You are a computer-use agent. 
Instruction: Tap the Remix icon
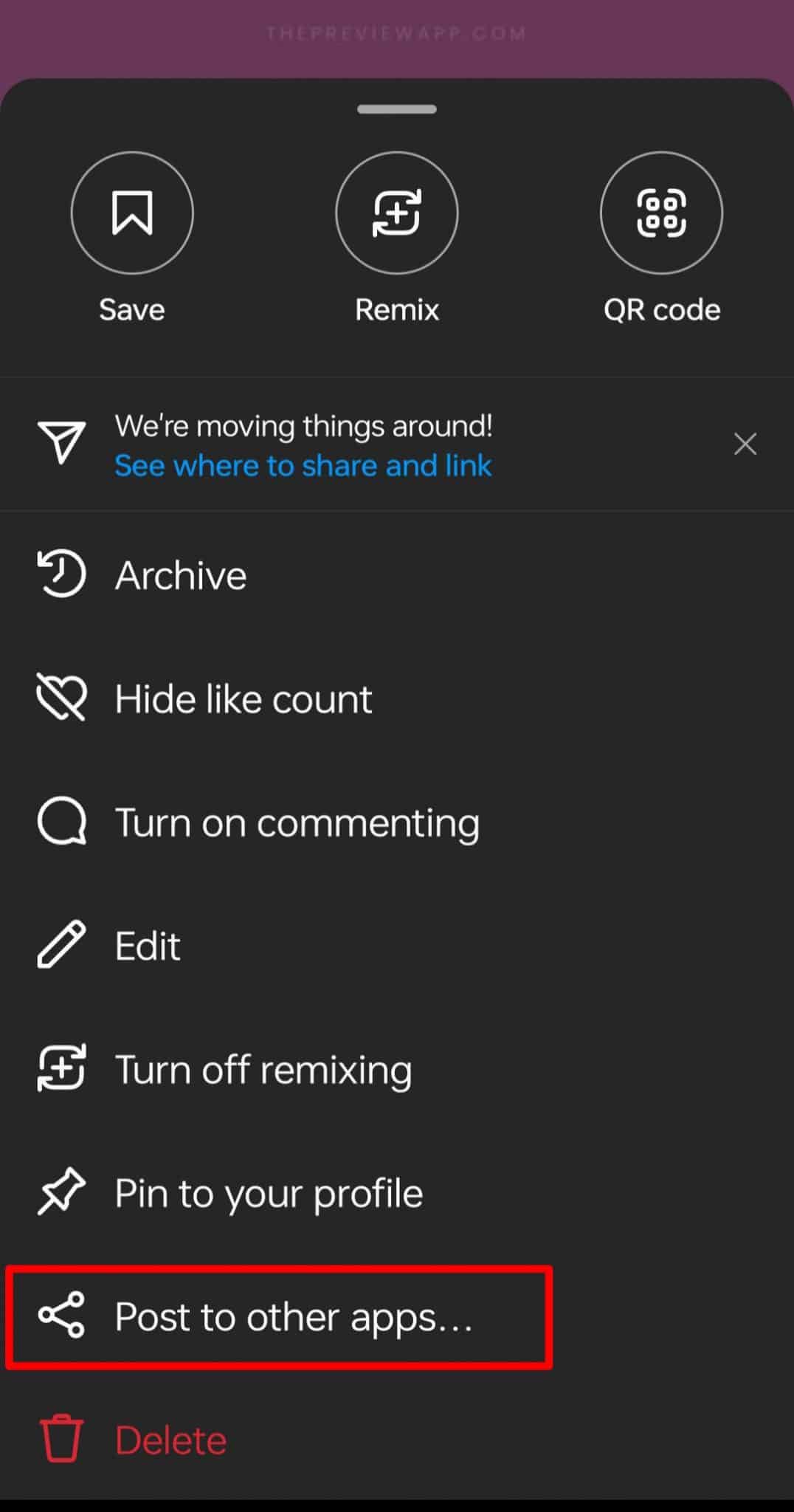pyautogui.click(x=396, y=213)
